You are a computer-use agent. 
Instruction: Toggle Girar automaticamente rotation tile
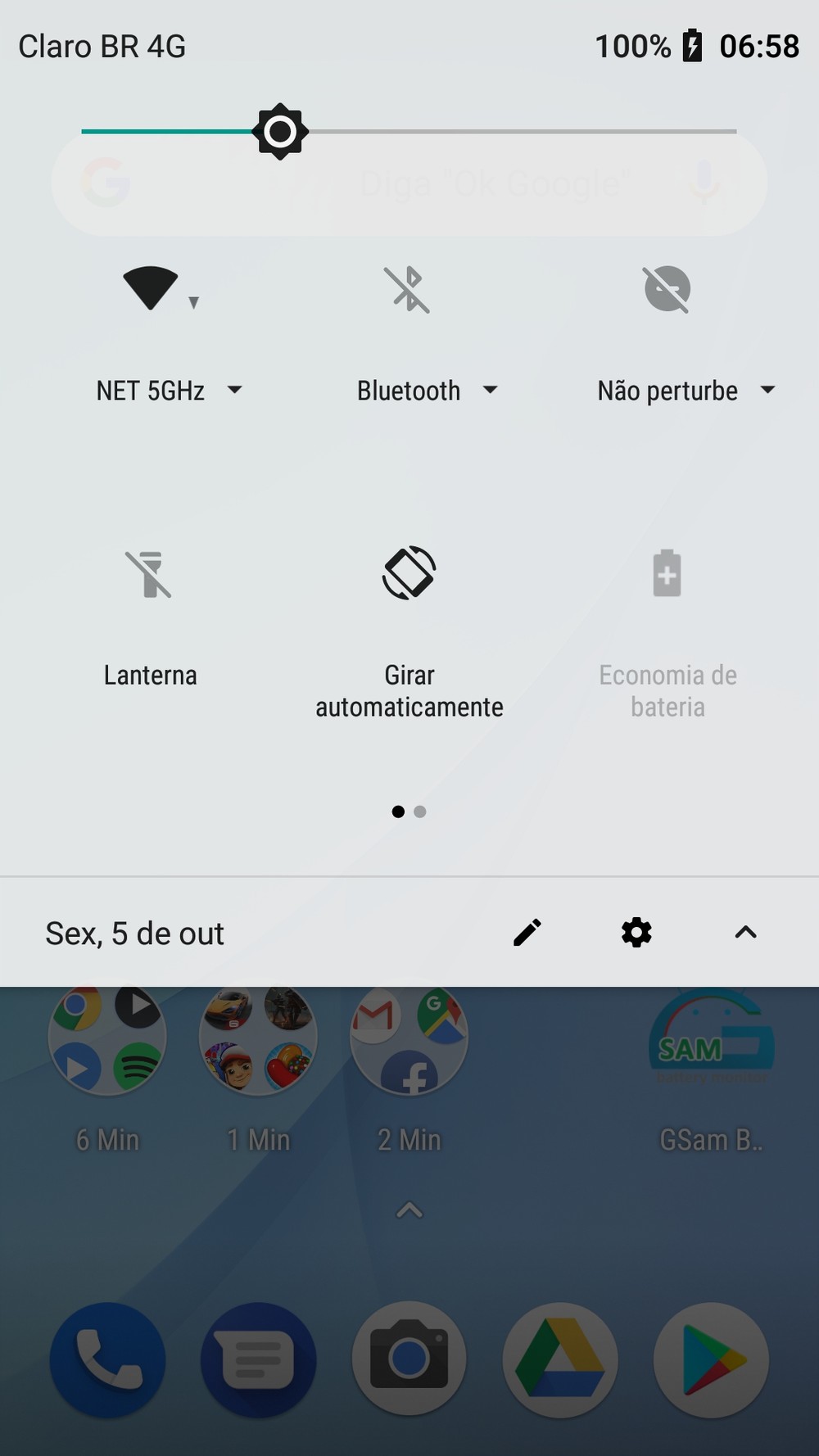coord(409,572)
